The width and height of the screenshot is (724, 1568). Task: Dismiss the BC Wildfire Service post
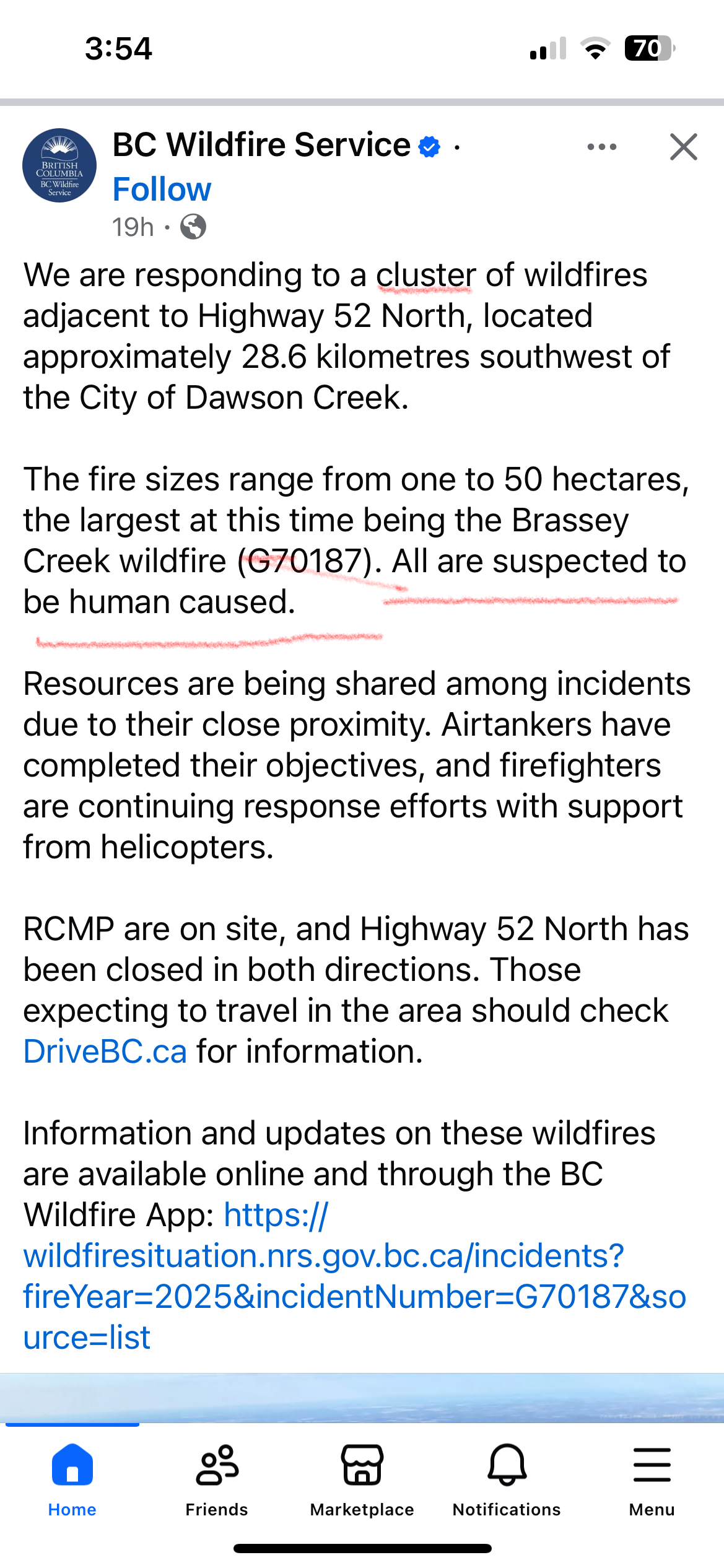pyautogui.click(x=683, y=147)
